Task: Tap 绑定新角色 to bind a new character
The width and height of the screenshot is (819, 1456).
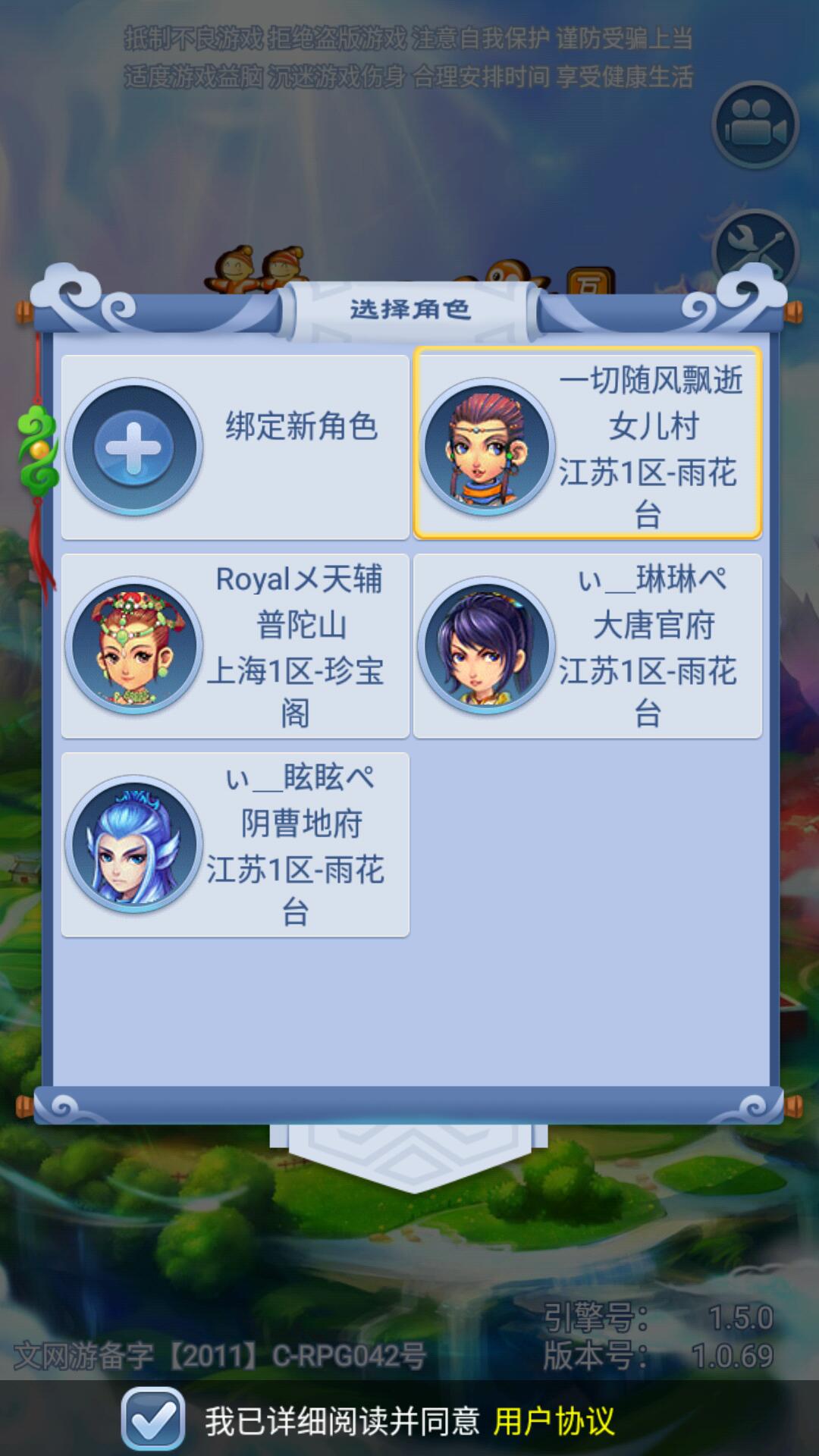Action: pos(235,447)
